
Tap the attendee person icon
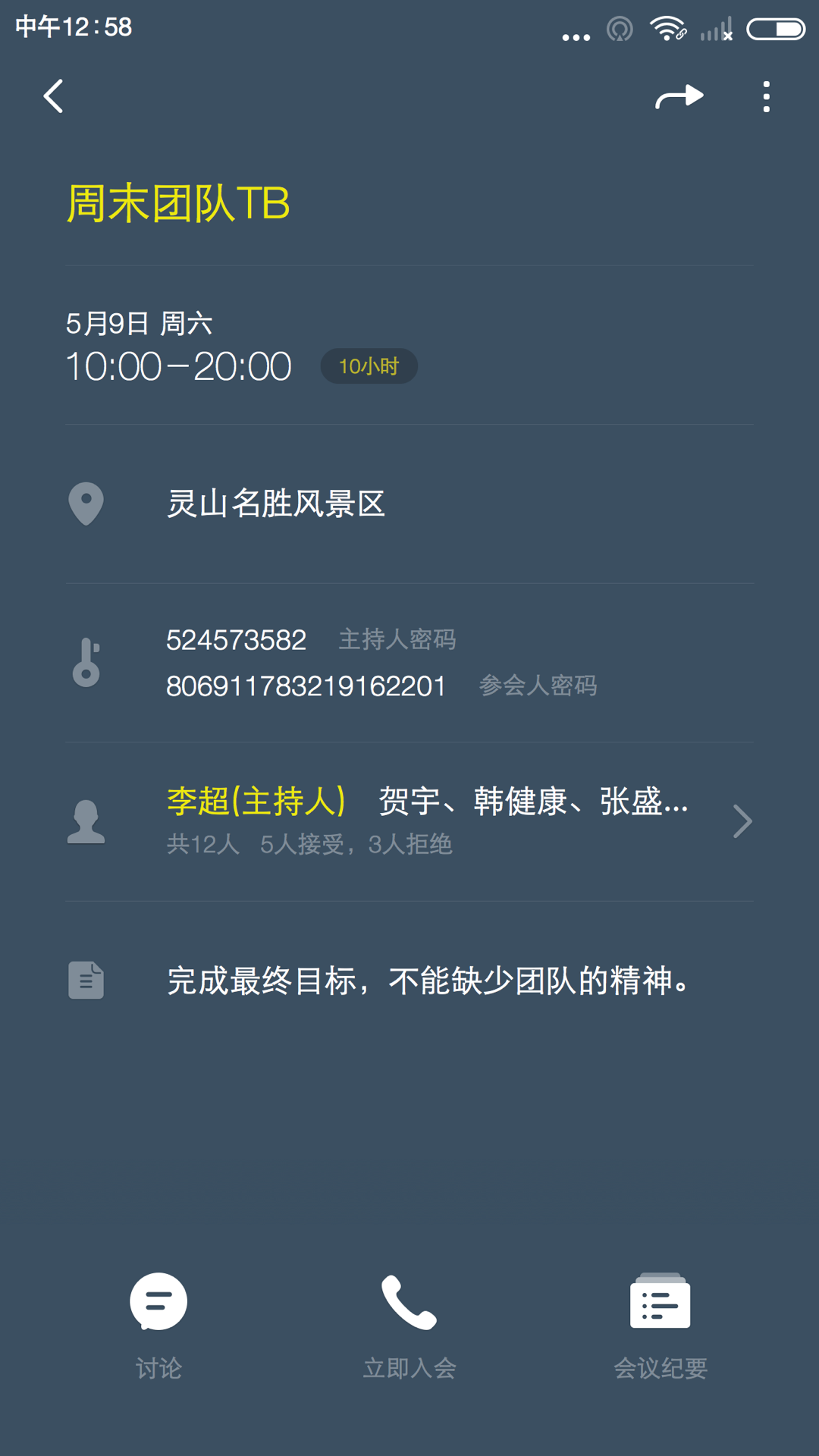[x=86, y=821]
